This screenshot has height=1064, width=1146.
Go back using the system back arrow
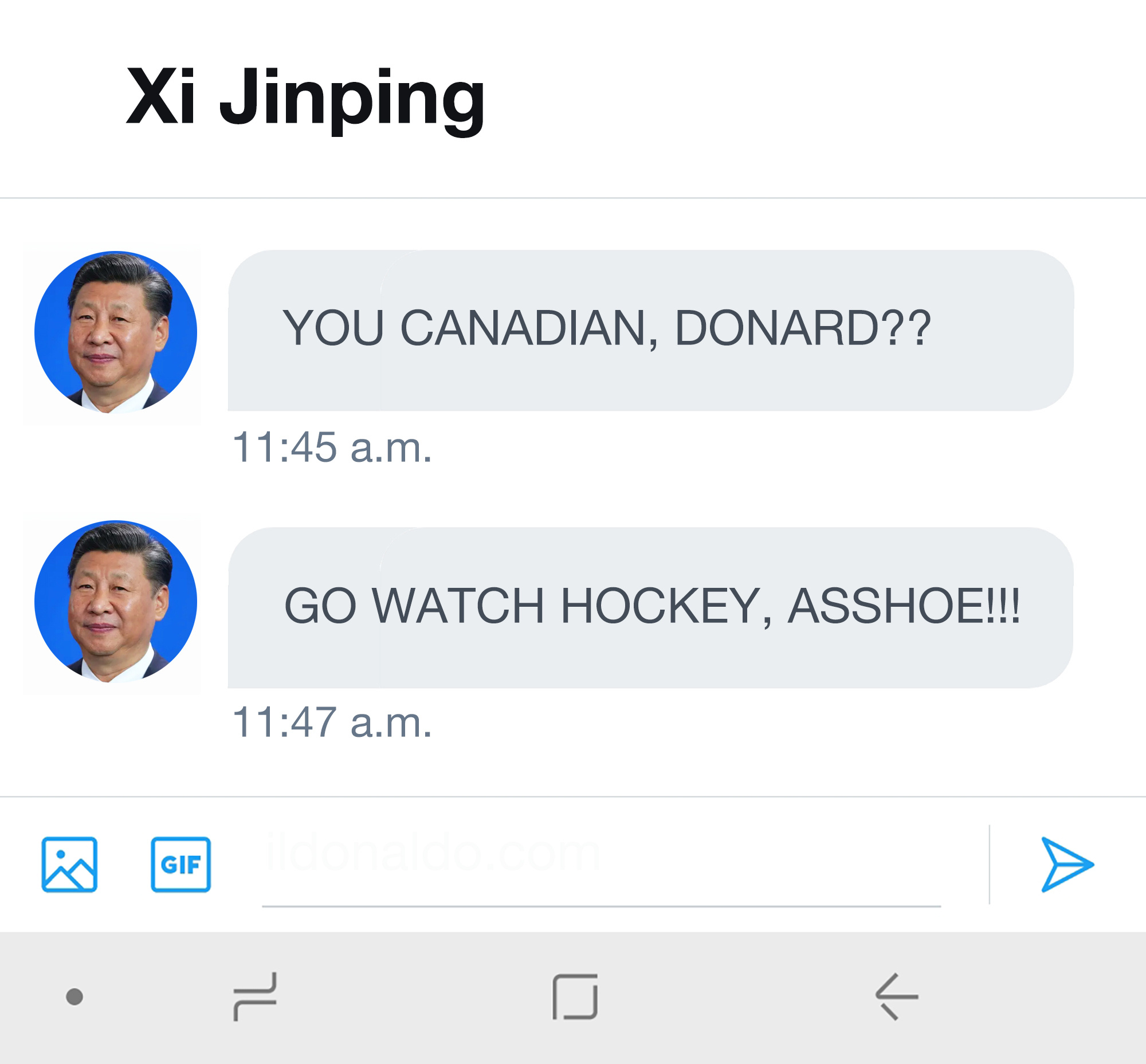tap(896, 996)
